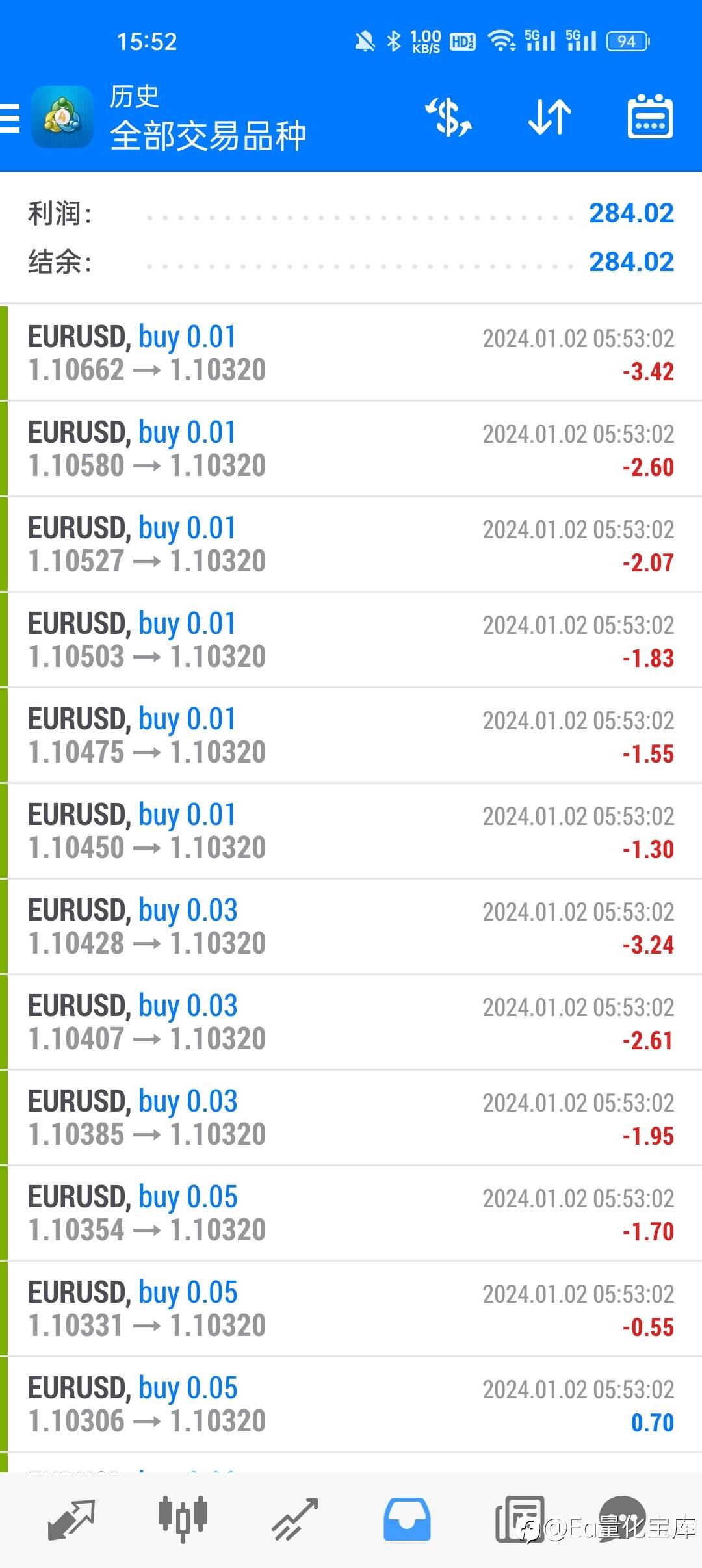Open the symbol filter dollar icon
This screenshot has height=1568, width=702.
pyautogui.click(x=448, y=118)
